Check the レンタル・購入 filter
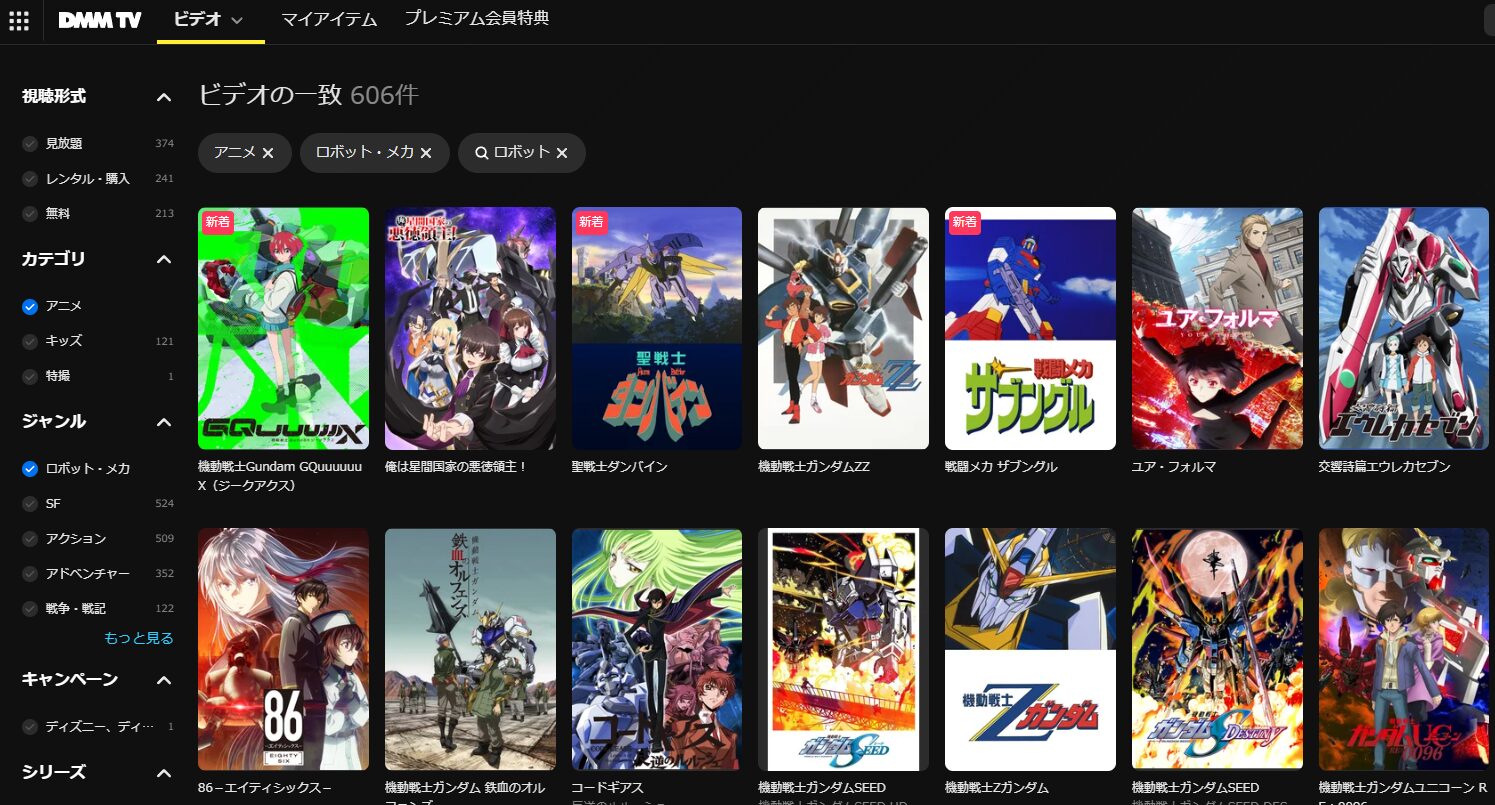1495x805 pixels. point(30,179)
